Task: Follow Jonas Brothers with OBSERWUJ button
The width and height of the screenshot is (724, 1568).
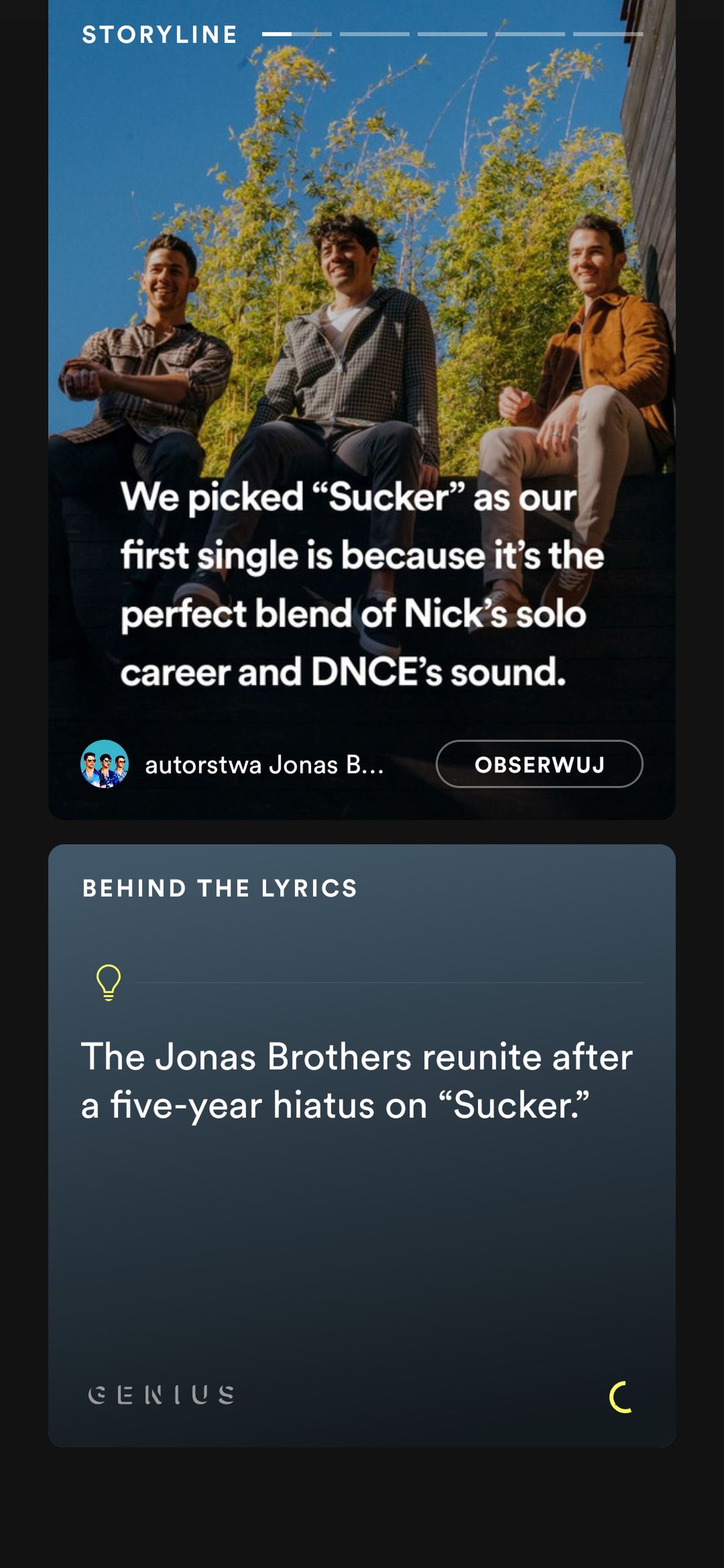Action: pyautogui.click(x=539, y=764)
